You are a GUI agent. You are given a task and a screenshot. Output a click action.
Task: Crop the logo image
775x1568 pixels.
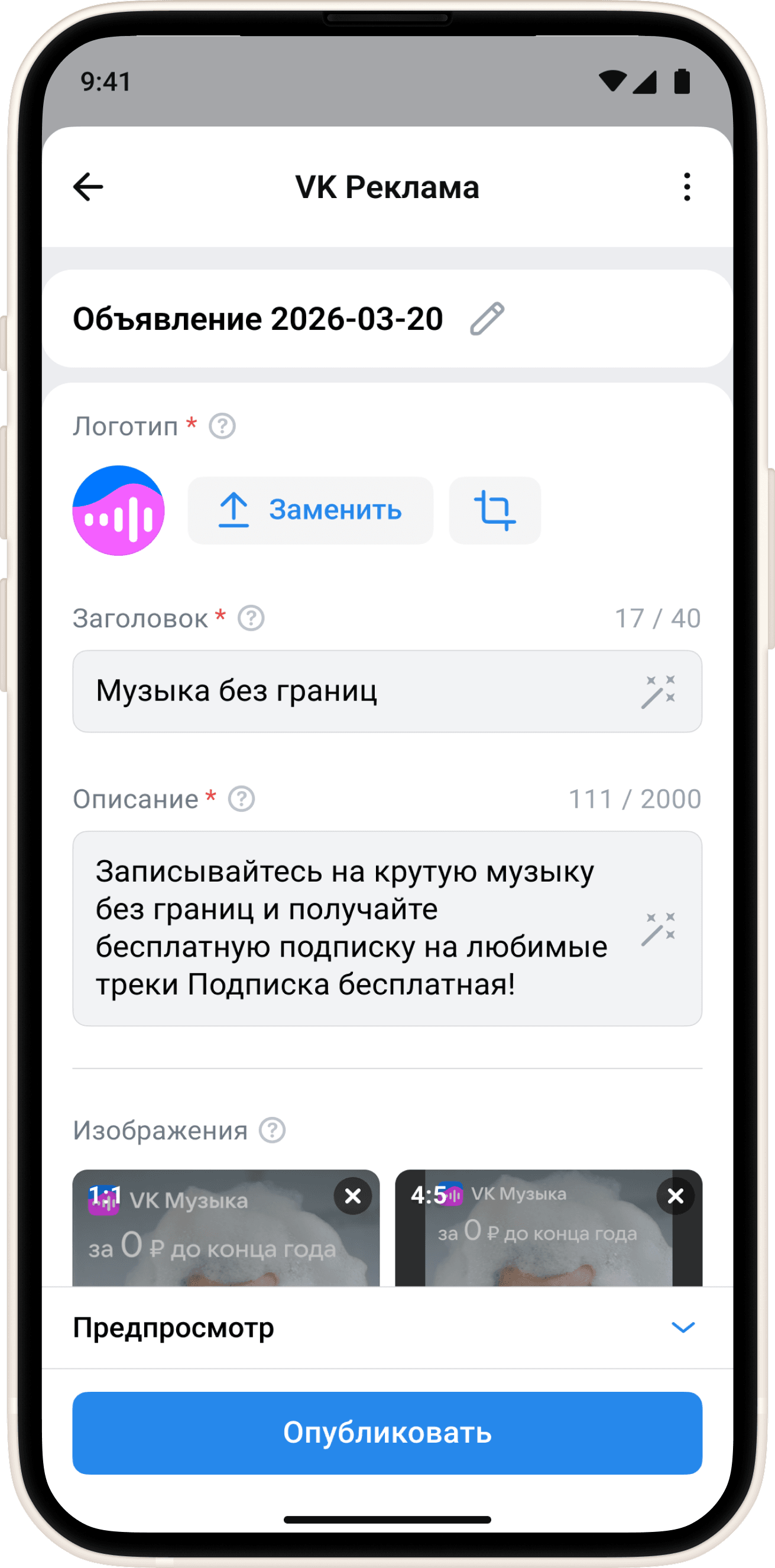pos(495,510)
